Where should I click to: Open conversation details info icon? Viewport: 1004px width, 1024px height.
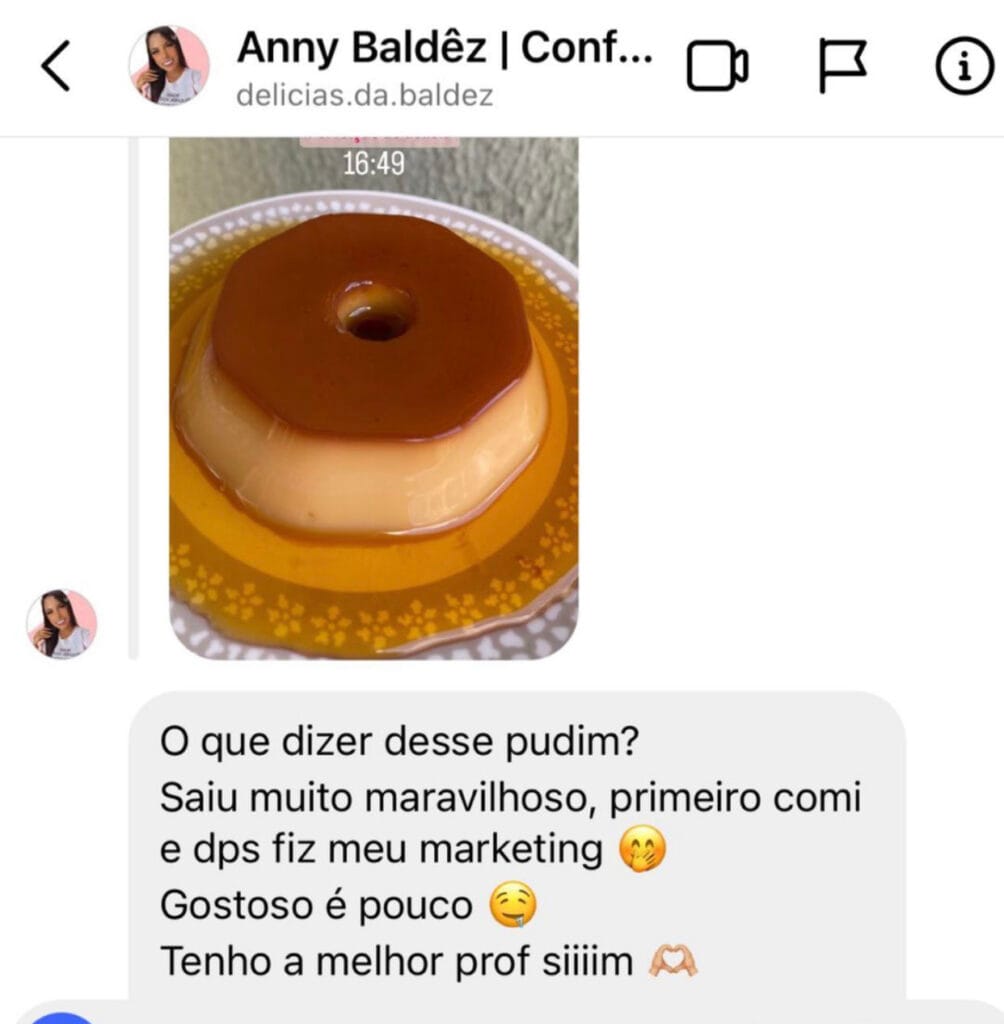(x=963, y=67)
